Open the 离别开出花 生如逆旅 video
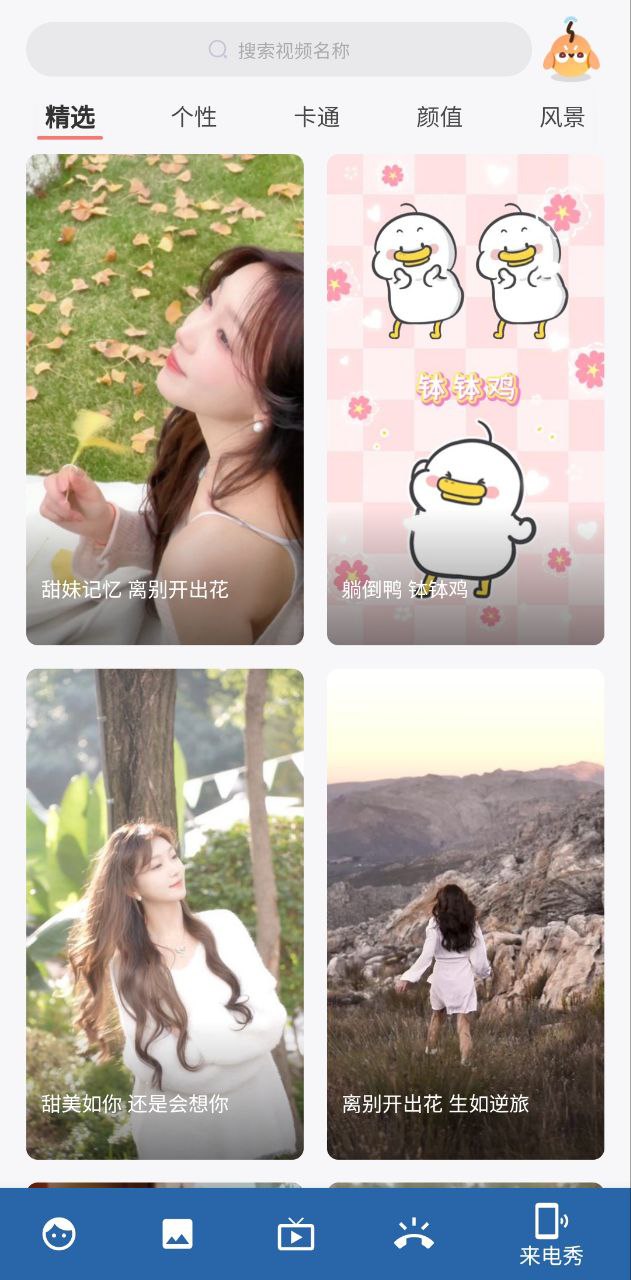Image resolution: width=631 pixels, height=1280 pixels. coord(465,913)
